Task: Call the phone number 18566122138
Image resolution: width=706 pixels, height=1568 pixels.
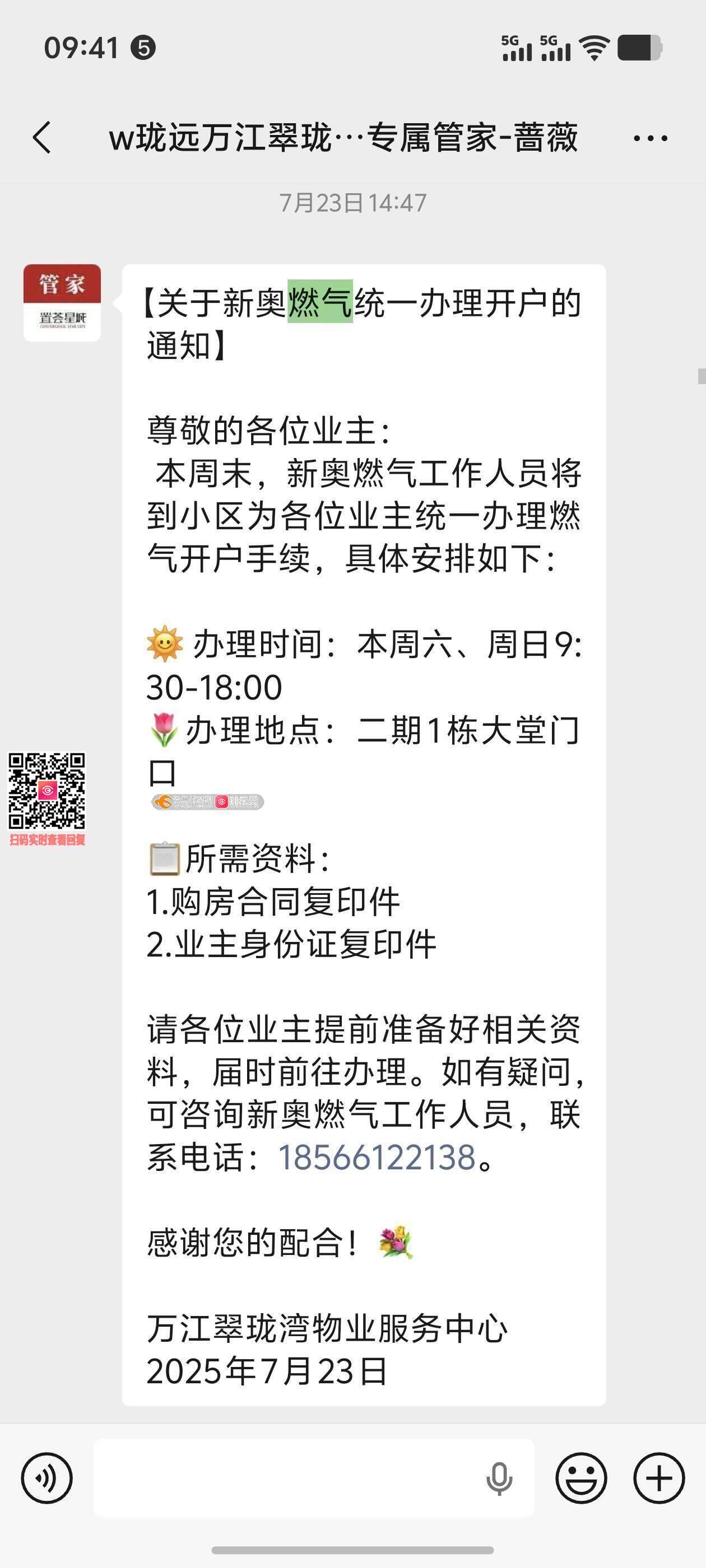Action: [377, 1157]
